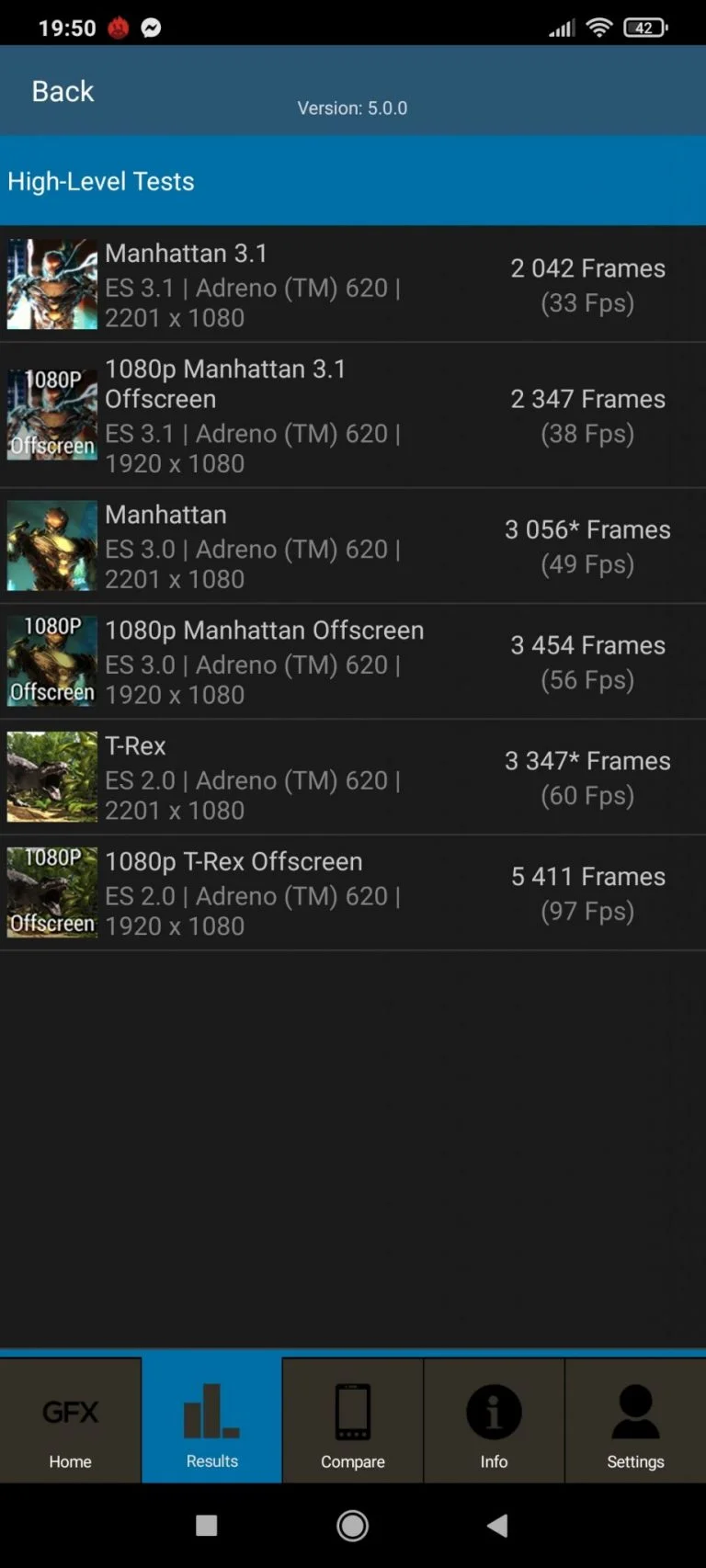Select the Results tab
This screenshot has height=1568, width=706.
coord(211,1420)
